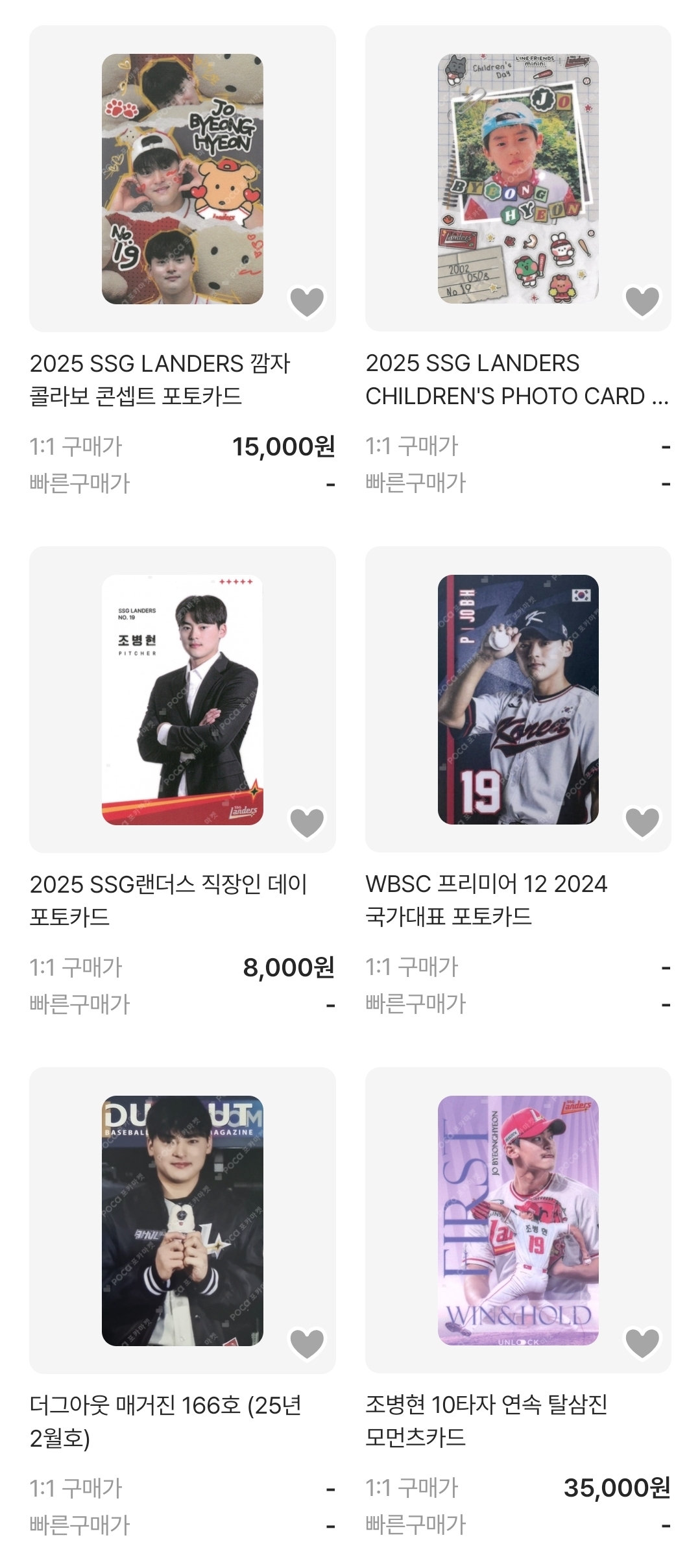Open the 깜자 콜라보 콘셉트 포토카드 listing
Image resolution: width=700 pixels, height=1568 pixels.
click(x=182, y=178)
